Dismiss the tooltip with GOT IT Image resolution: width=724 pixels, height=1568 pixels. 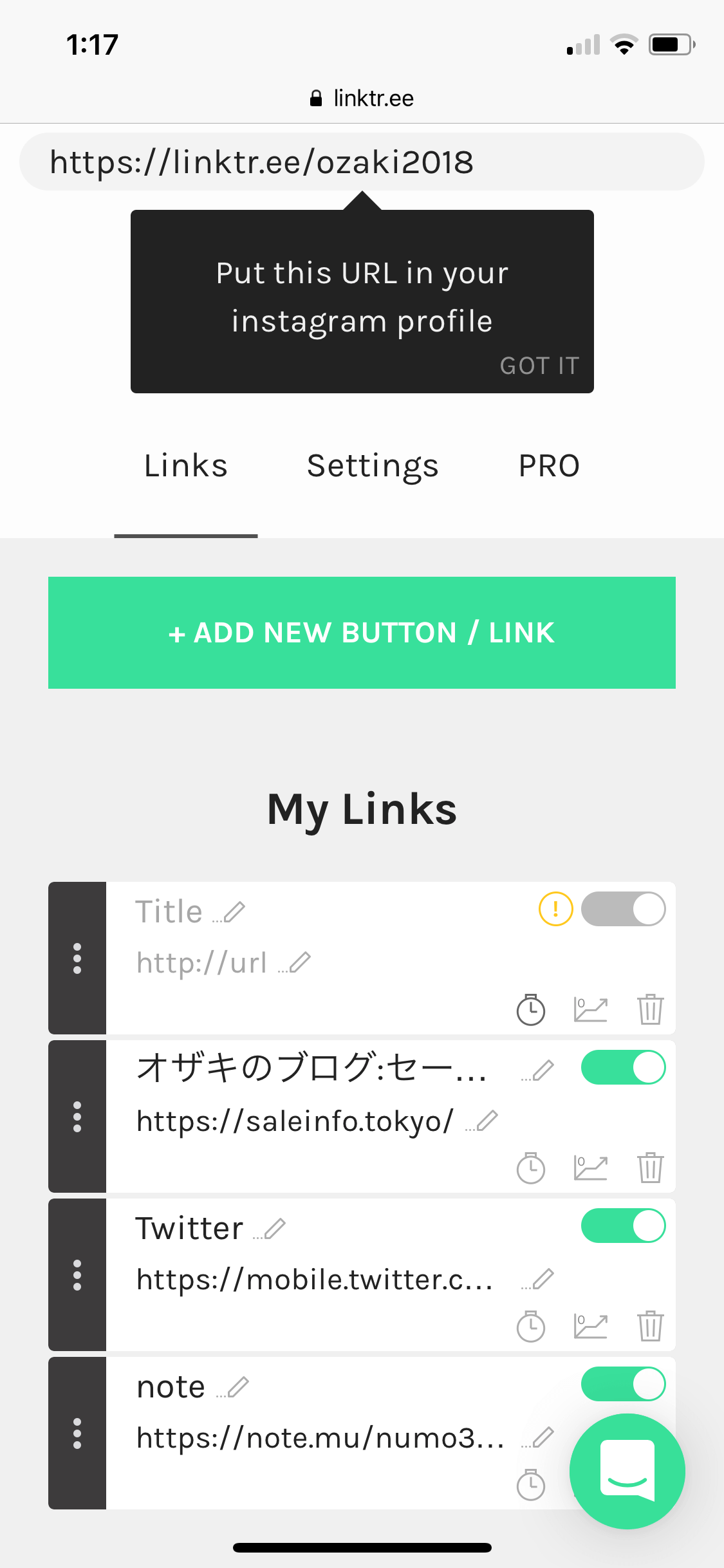539,366
